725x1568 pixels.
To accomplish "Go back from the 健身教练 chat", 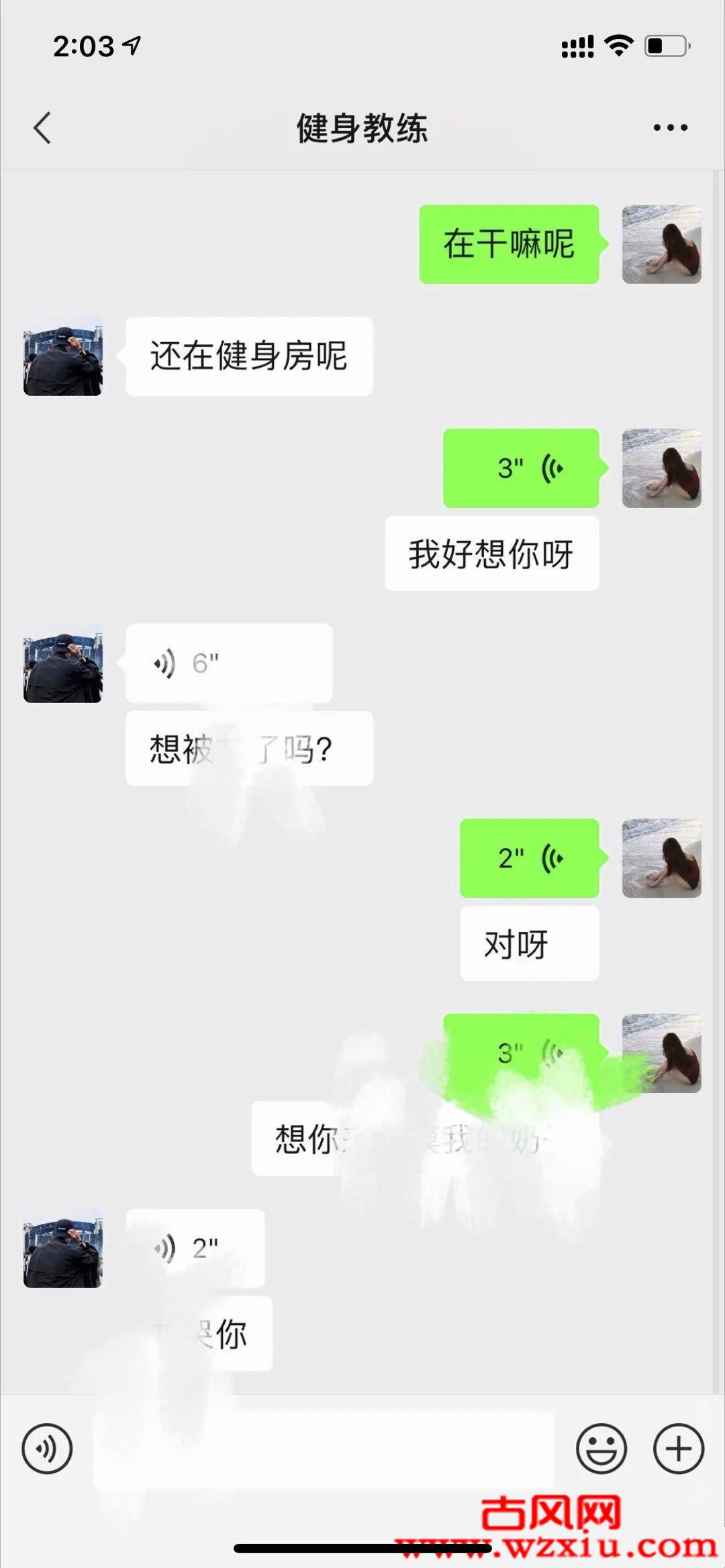I will pos(42,127).
